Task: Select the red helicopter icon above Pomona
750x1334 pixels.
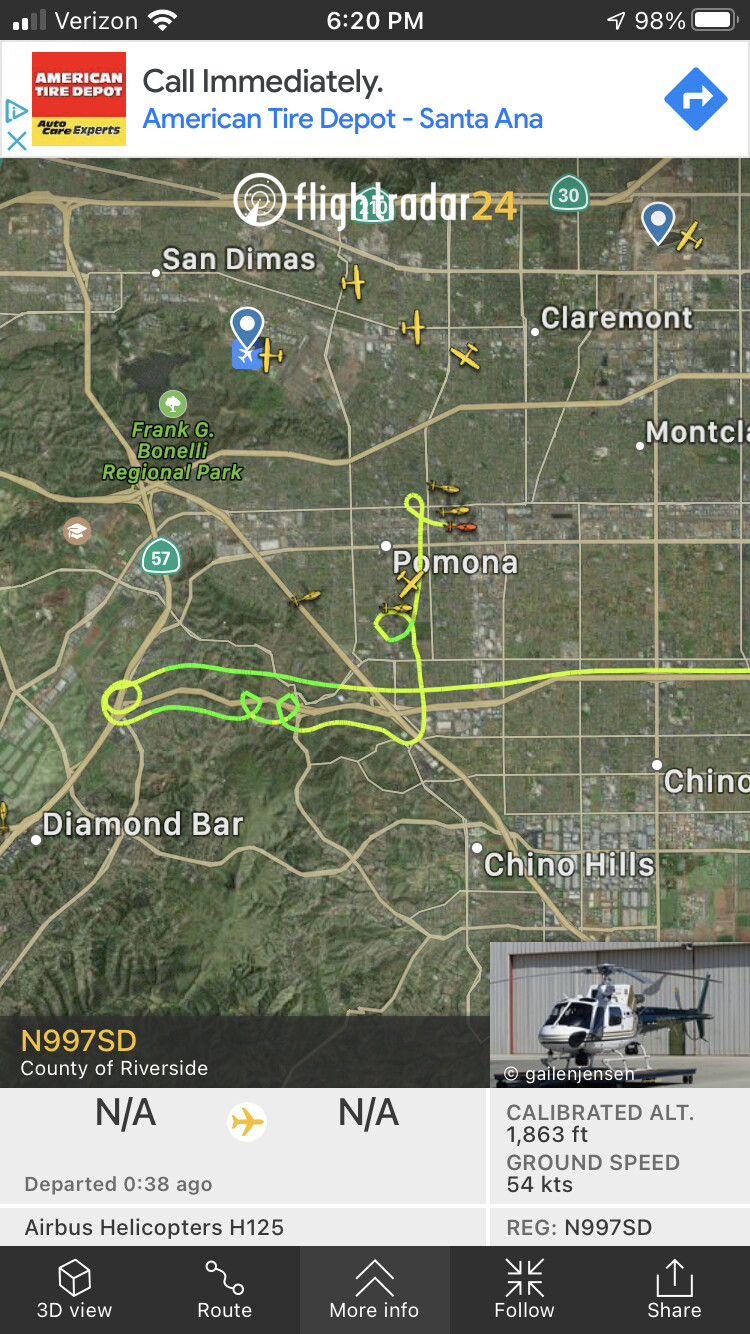Action: (462, 526)
